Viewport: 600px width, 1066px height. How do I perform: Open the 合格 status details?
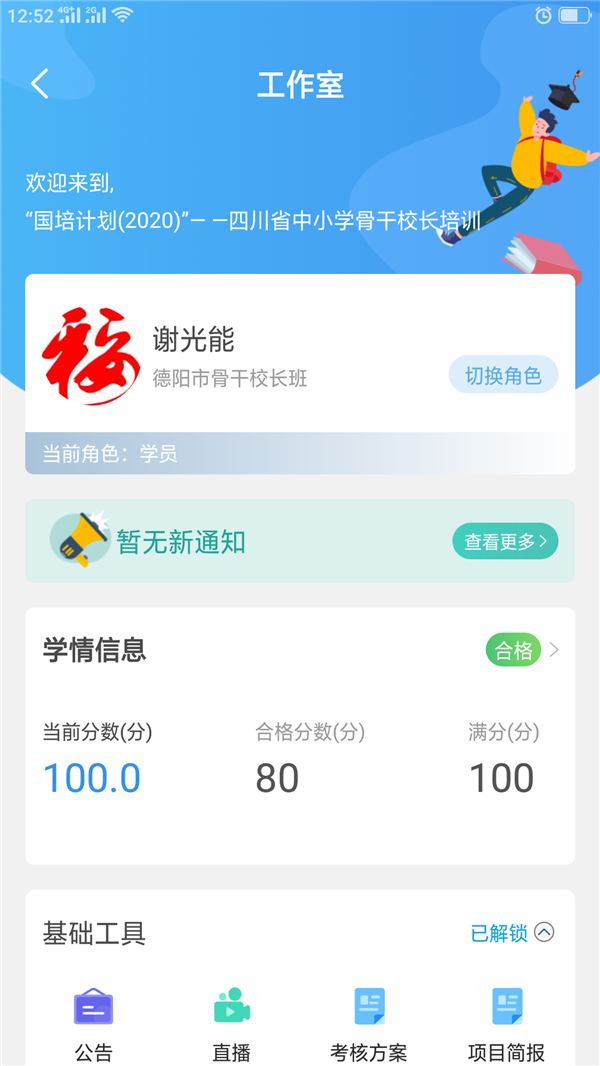(522, 651)
